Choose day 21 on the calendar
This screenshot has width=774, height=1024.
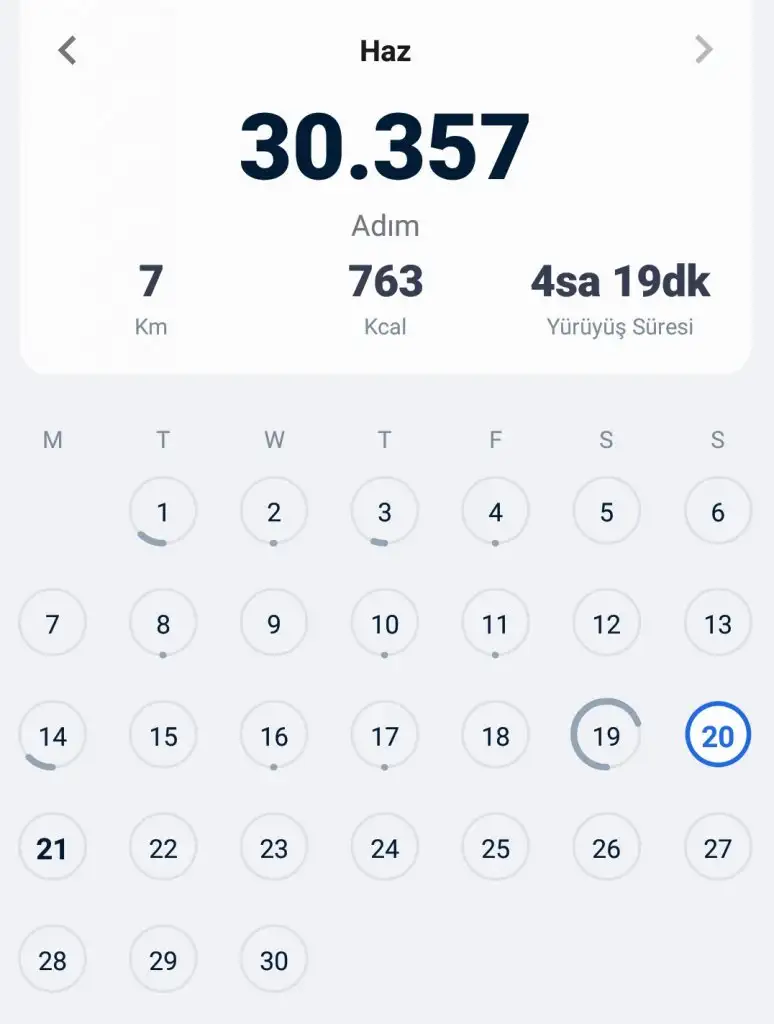click(53, 849)
